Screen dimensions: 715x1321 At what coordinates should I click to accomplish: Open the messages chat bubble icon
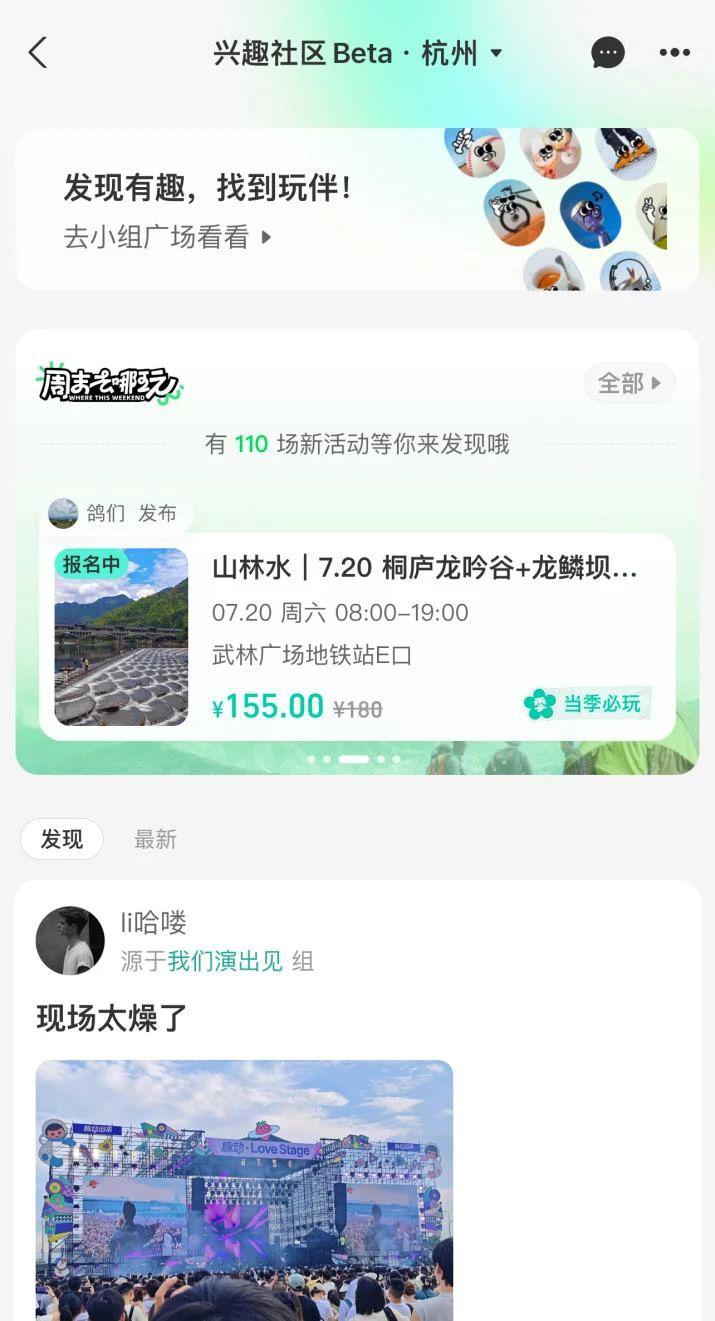608,53
